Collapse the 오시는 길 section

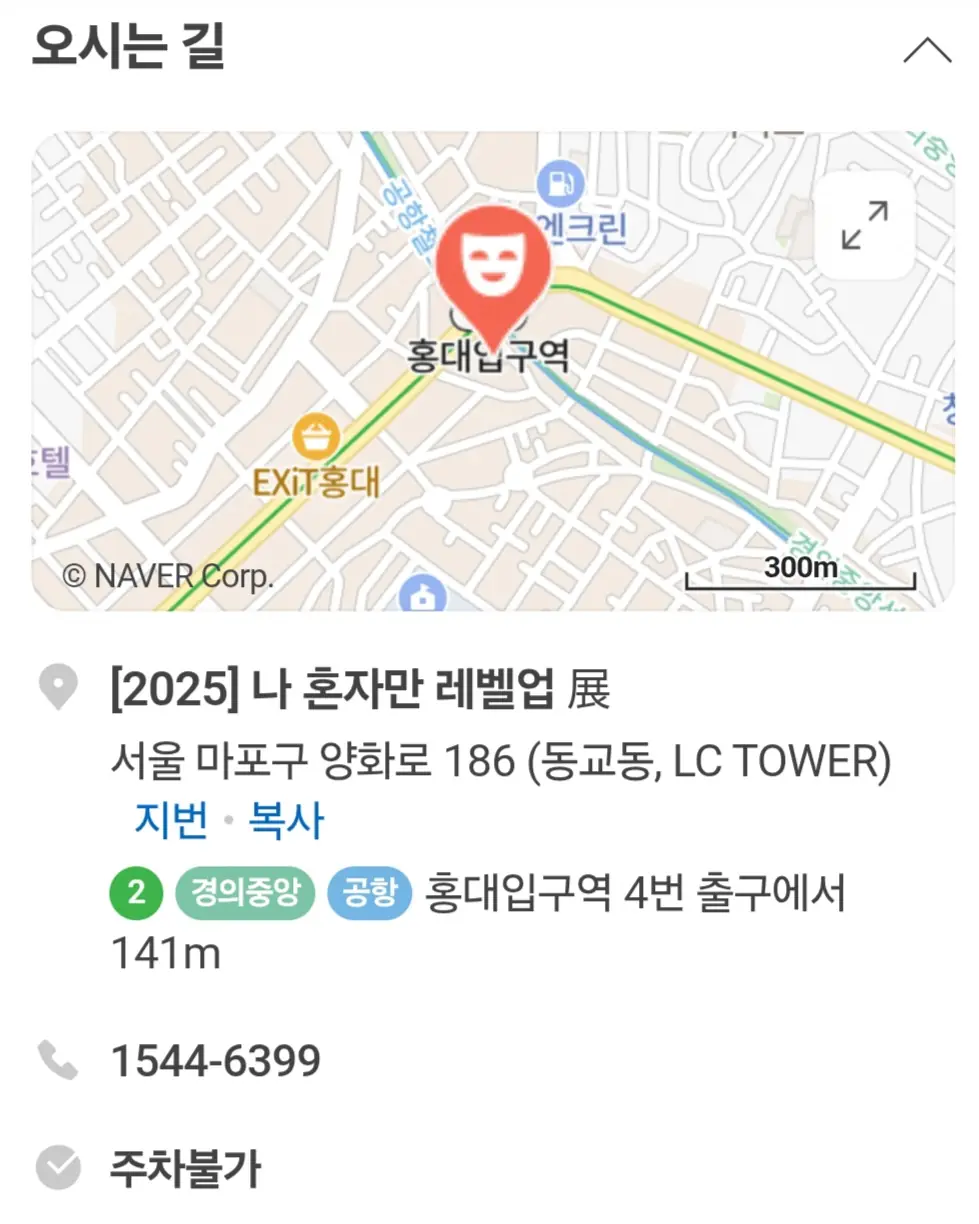point(926,51)
